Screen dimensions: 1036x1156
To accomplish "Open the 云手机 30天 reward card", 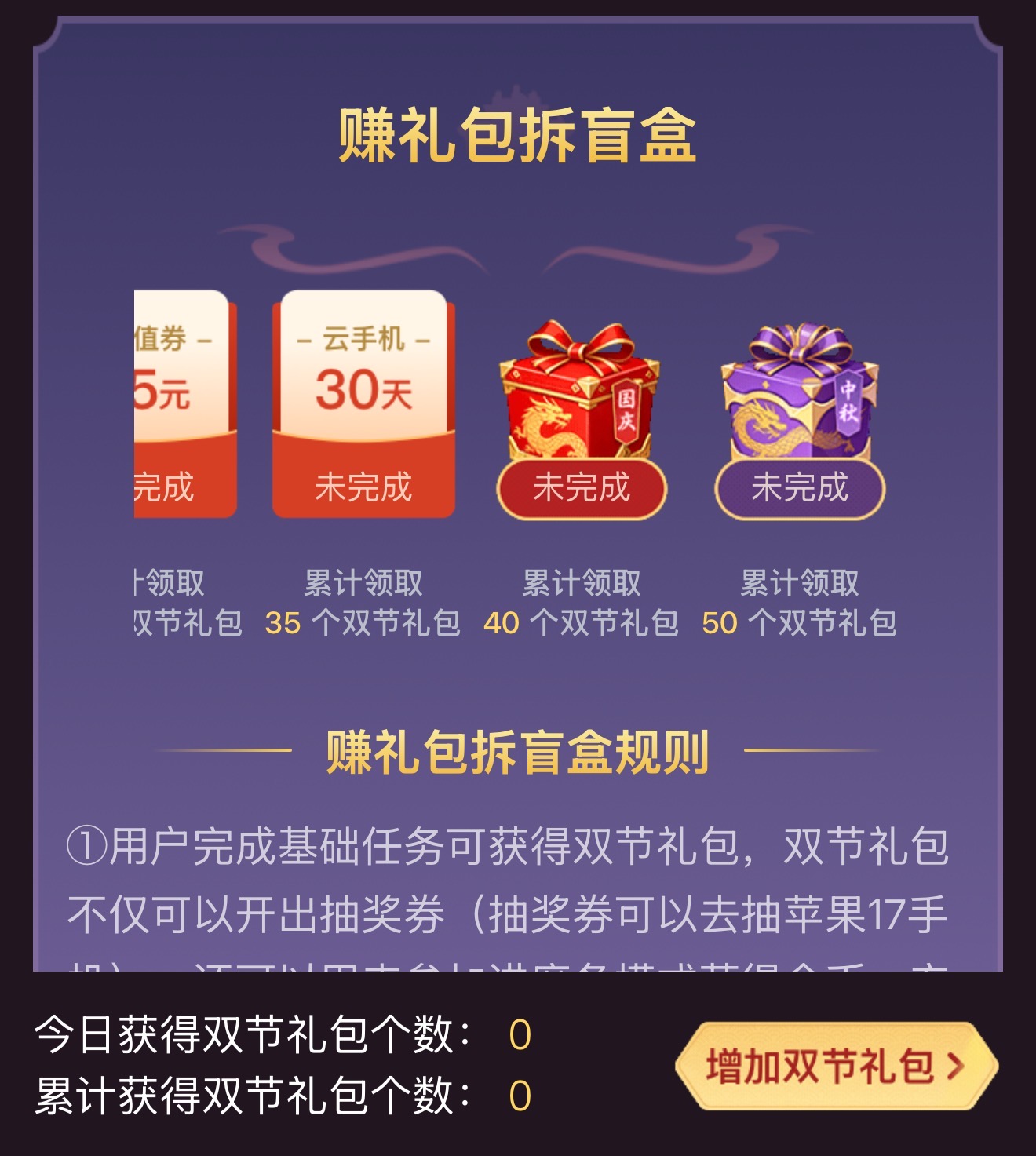I will (363, 403).
